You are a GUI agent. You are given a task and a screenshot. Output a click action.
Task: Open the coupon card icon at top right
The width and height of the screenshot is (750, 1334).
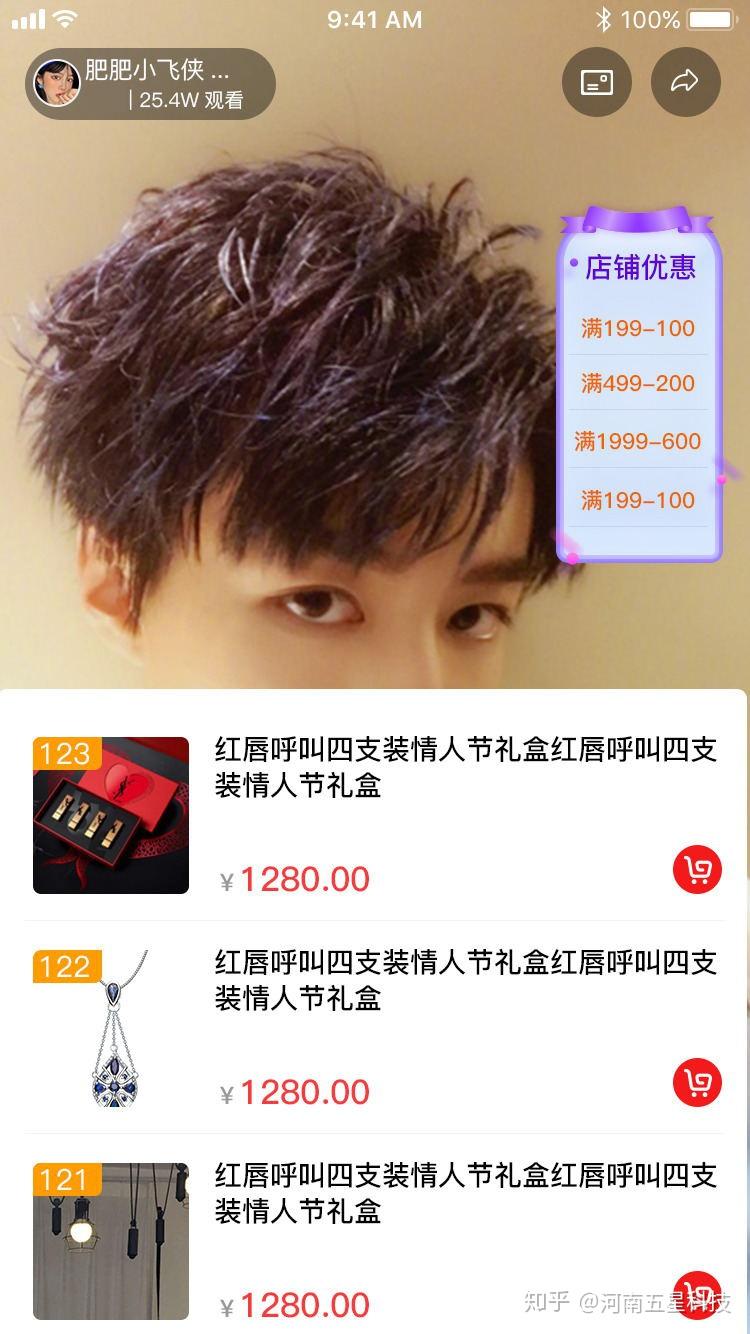point(596,82)
